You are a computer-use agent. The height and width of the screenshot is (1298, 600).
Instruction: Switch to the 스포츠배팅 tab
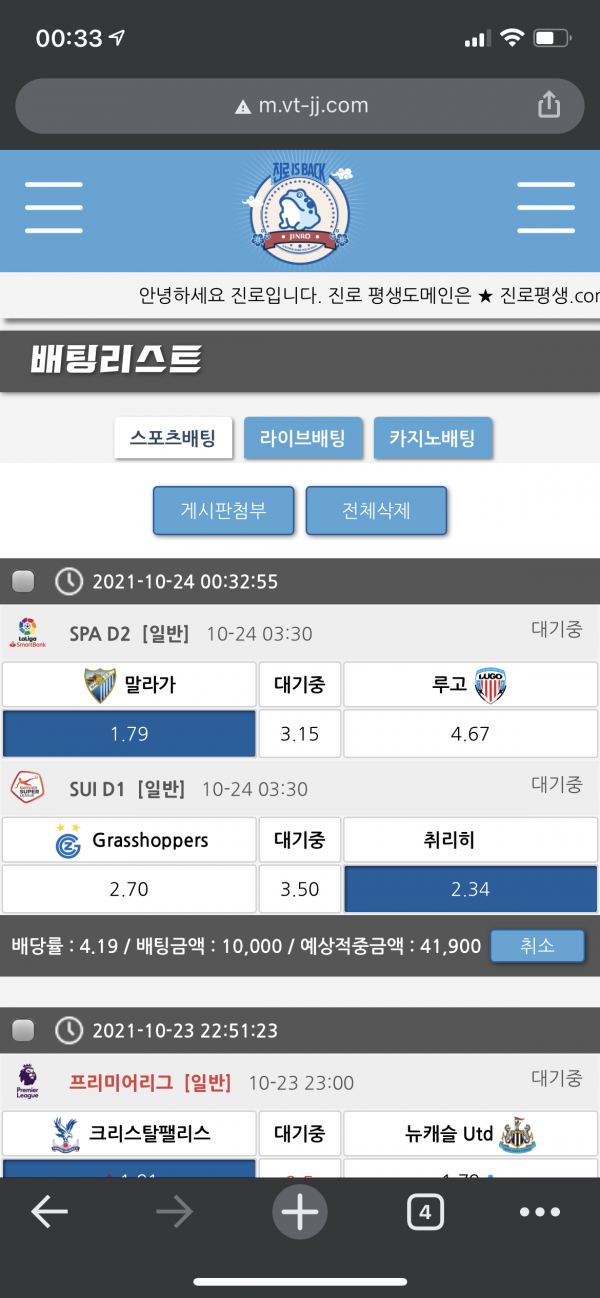(173, 438)
